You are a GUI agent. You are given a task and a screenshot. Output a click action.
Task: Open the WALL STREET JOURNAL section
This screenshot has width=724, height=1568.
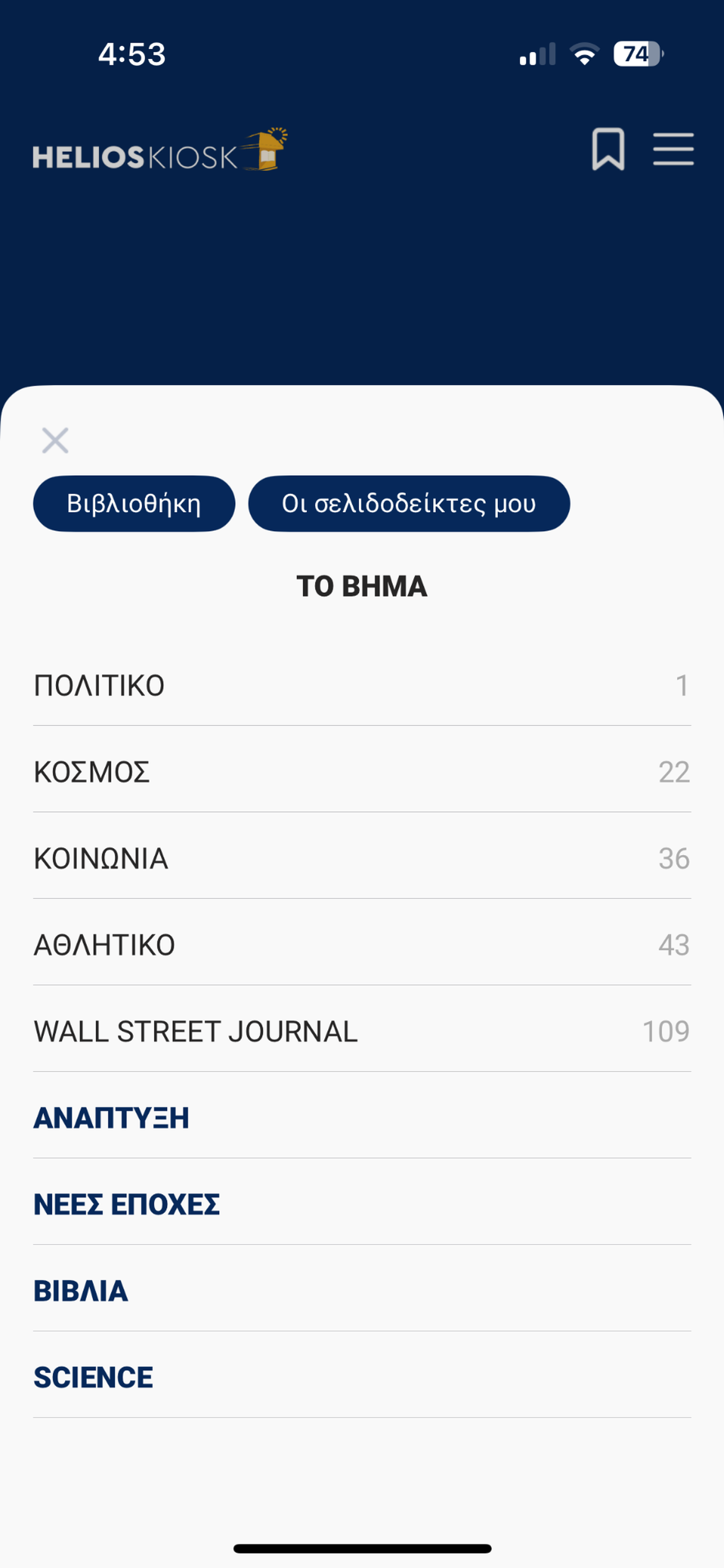(x=362, y=1031)
